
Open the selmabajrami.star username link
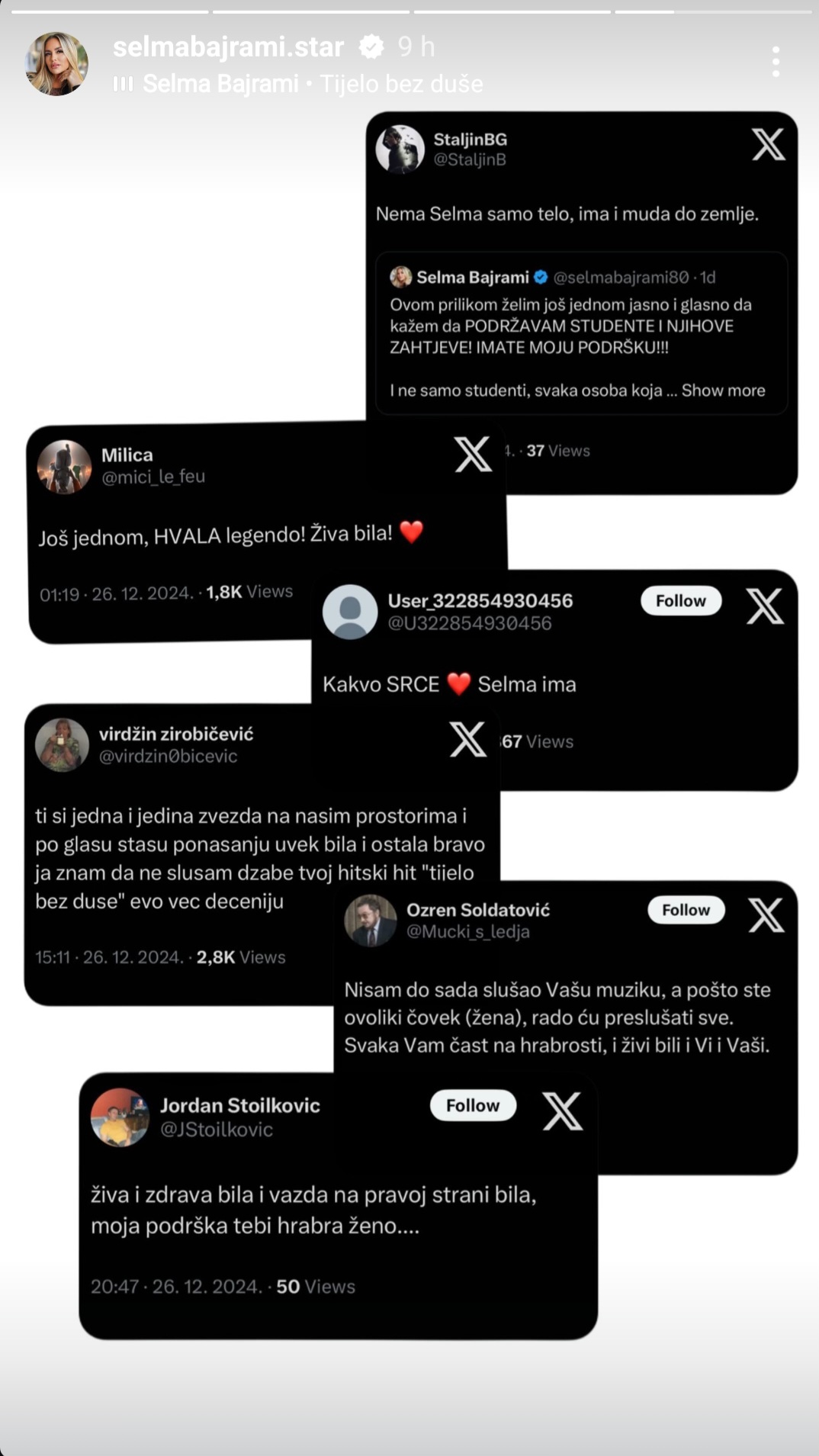click(x=228, y=47)
